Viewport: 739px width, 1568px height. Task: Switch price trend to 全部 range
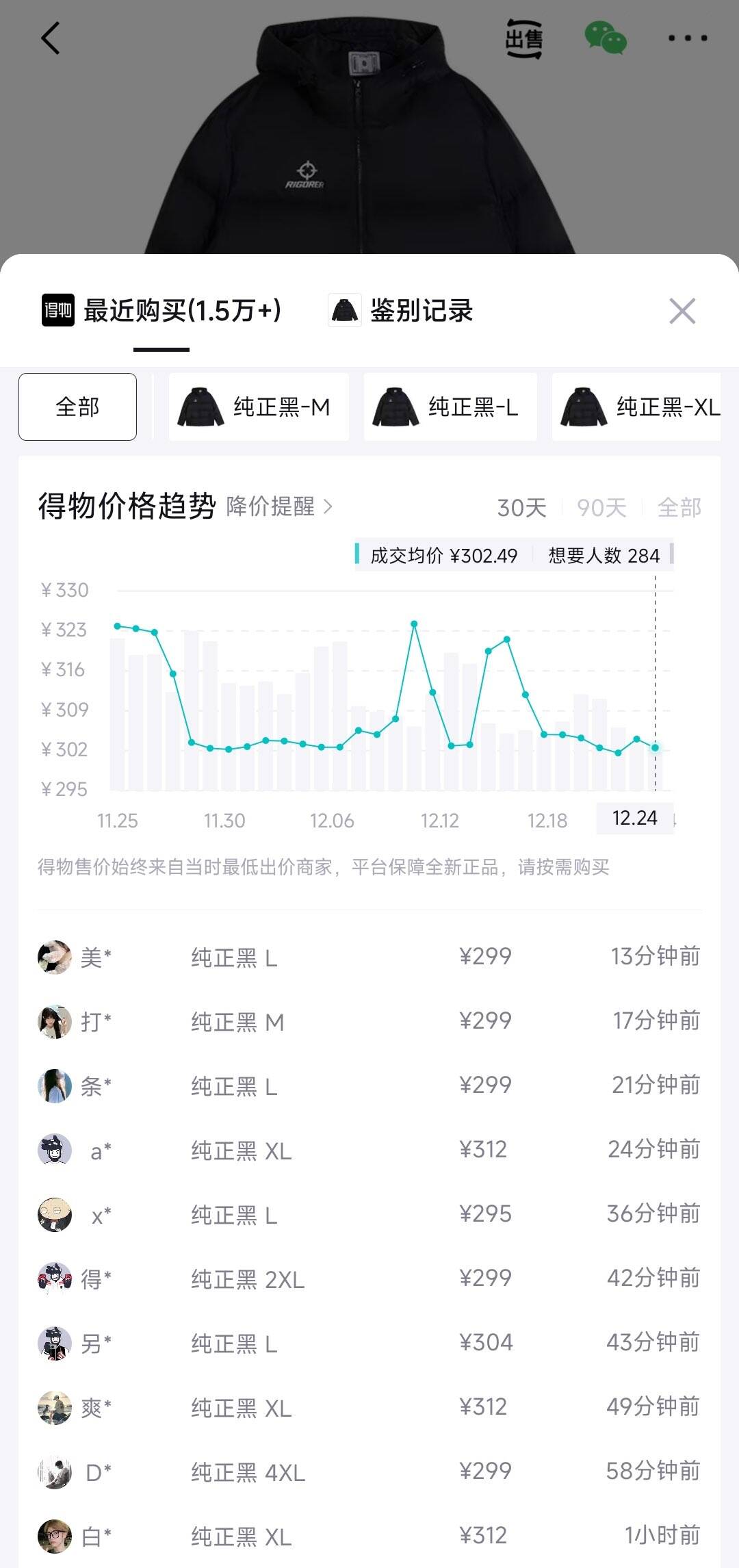coord(681,506)
